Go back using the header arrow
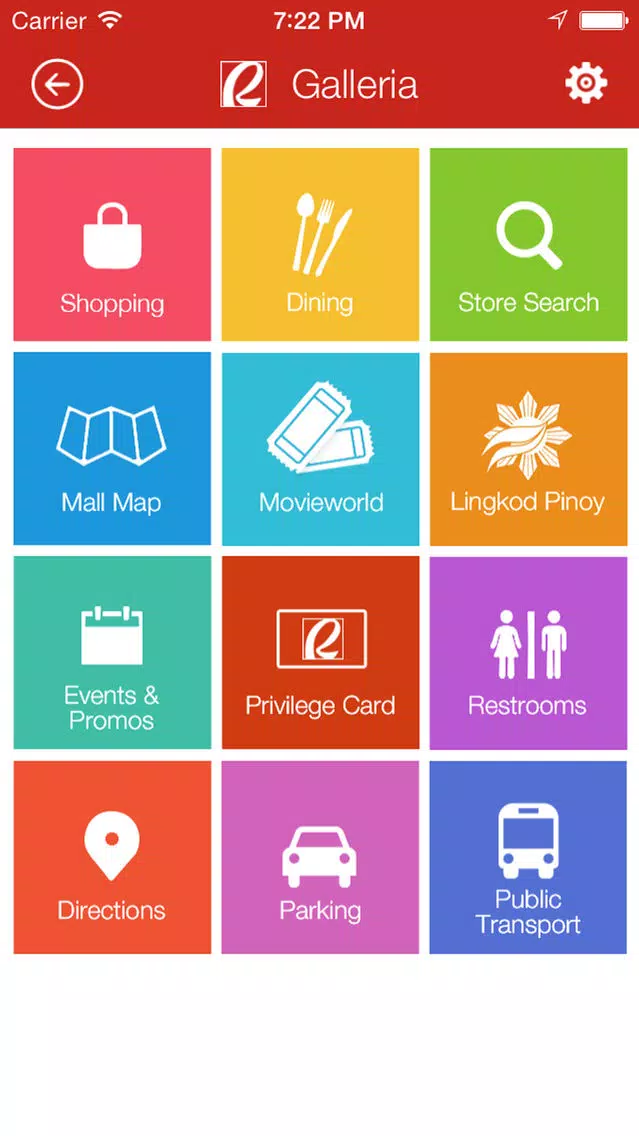 pos(57,84)
